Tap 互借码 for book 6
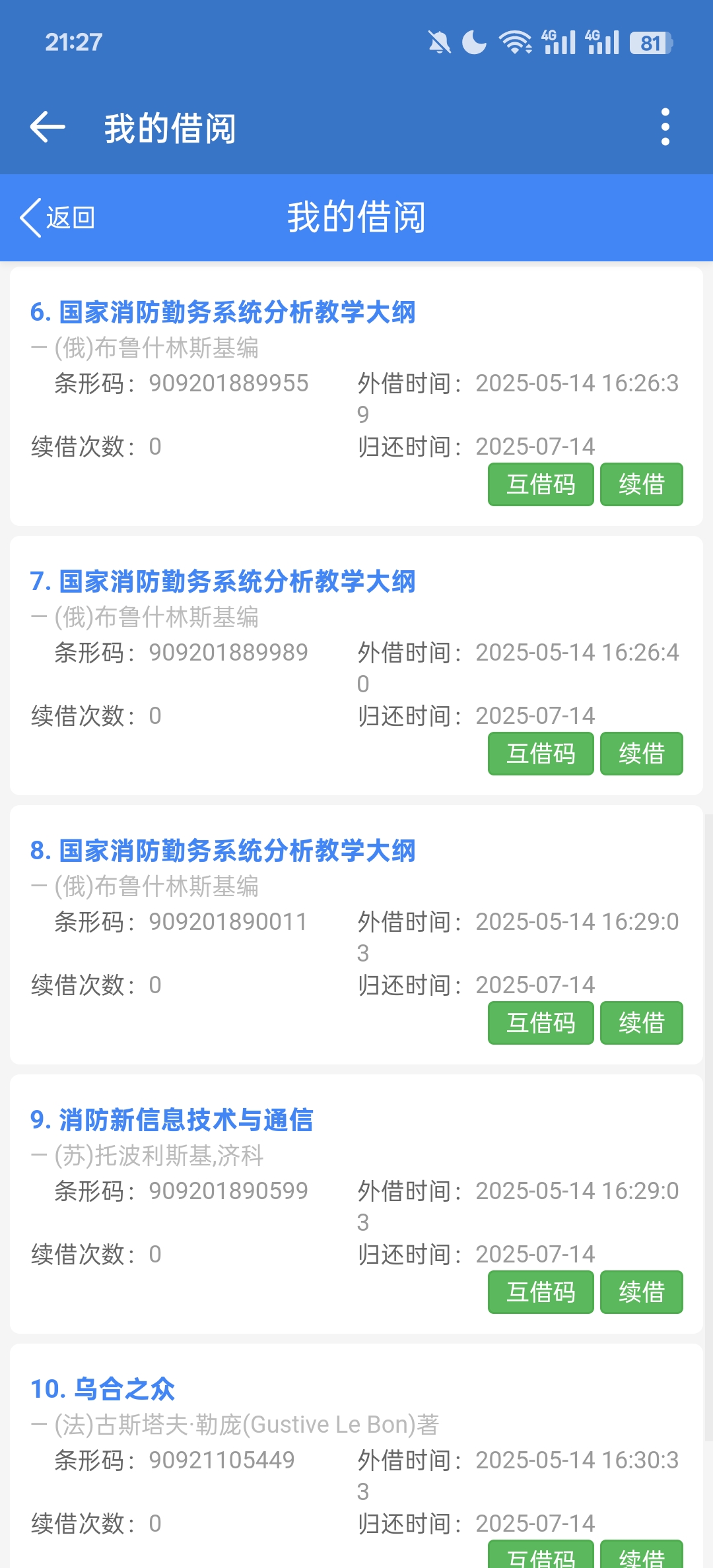This screenshot has width=713, height=1568. click(540, 484)
